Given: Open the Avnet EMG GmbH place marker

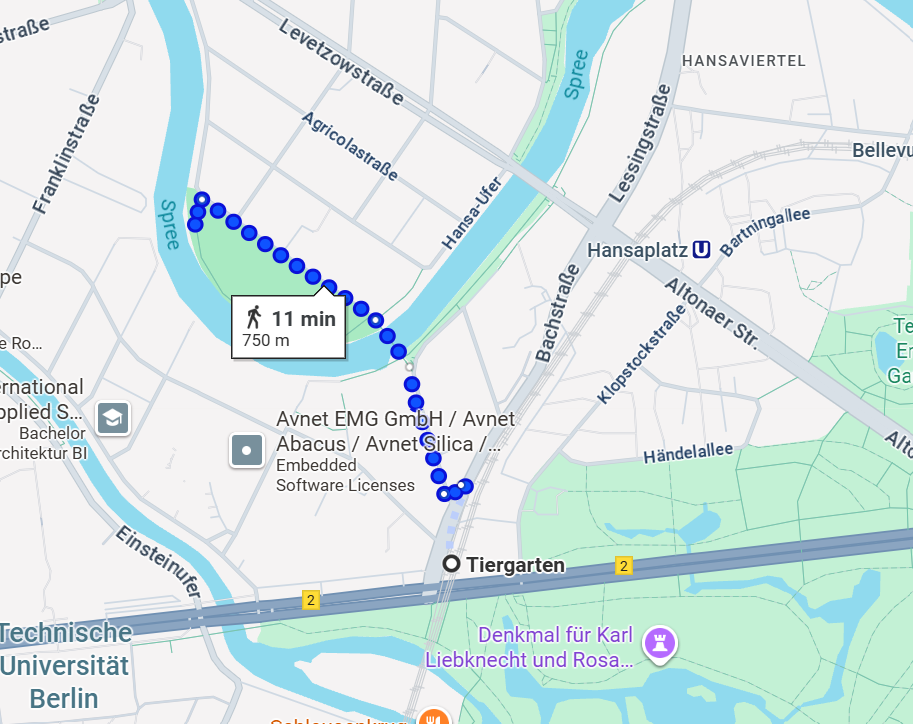Looking at the screenshot, I should [247, 449].
